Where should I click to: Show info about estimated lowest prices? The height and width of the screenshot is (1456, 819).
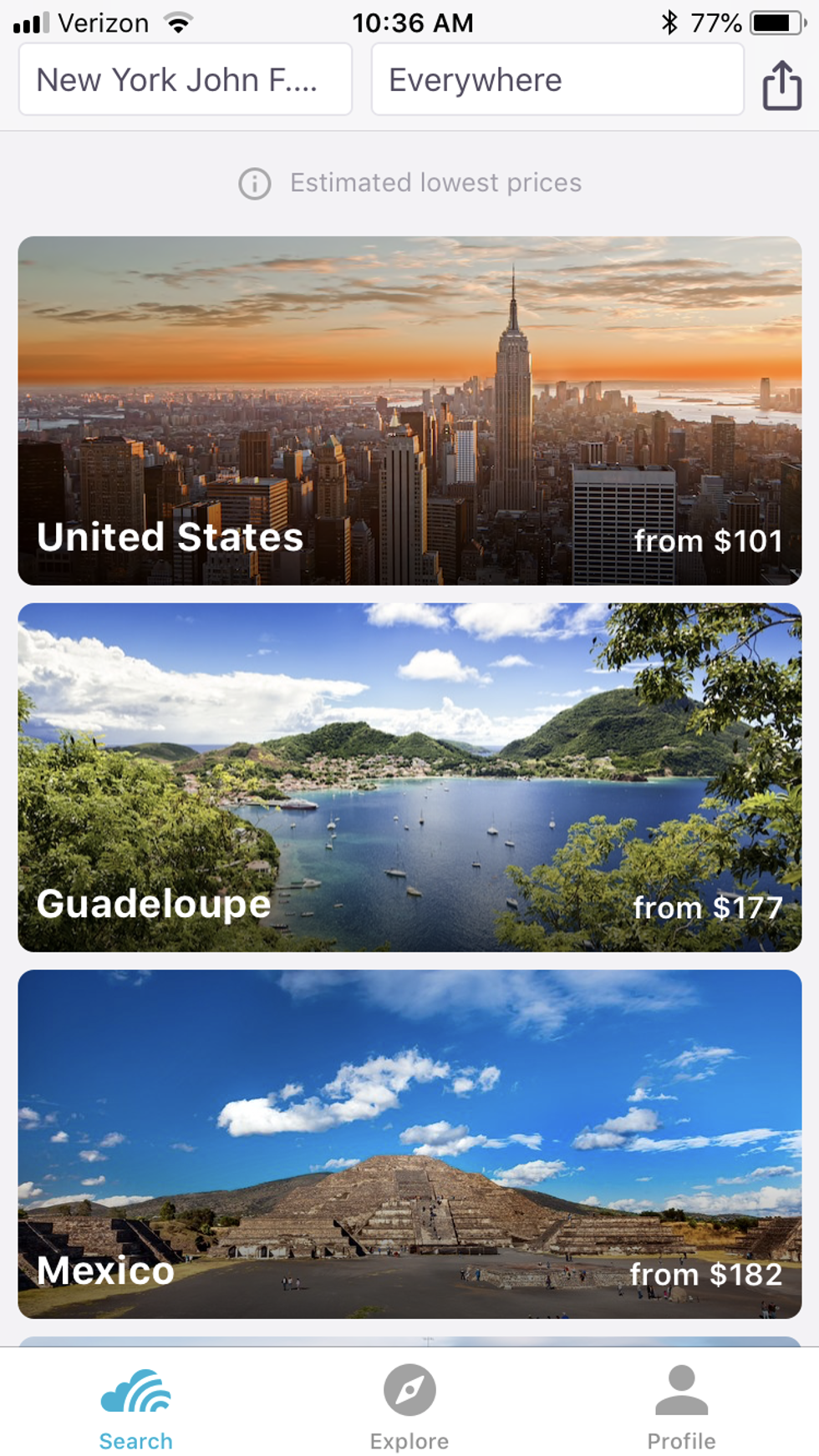(255, 183)
